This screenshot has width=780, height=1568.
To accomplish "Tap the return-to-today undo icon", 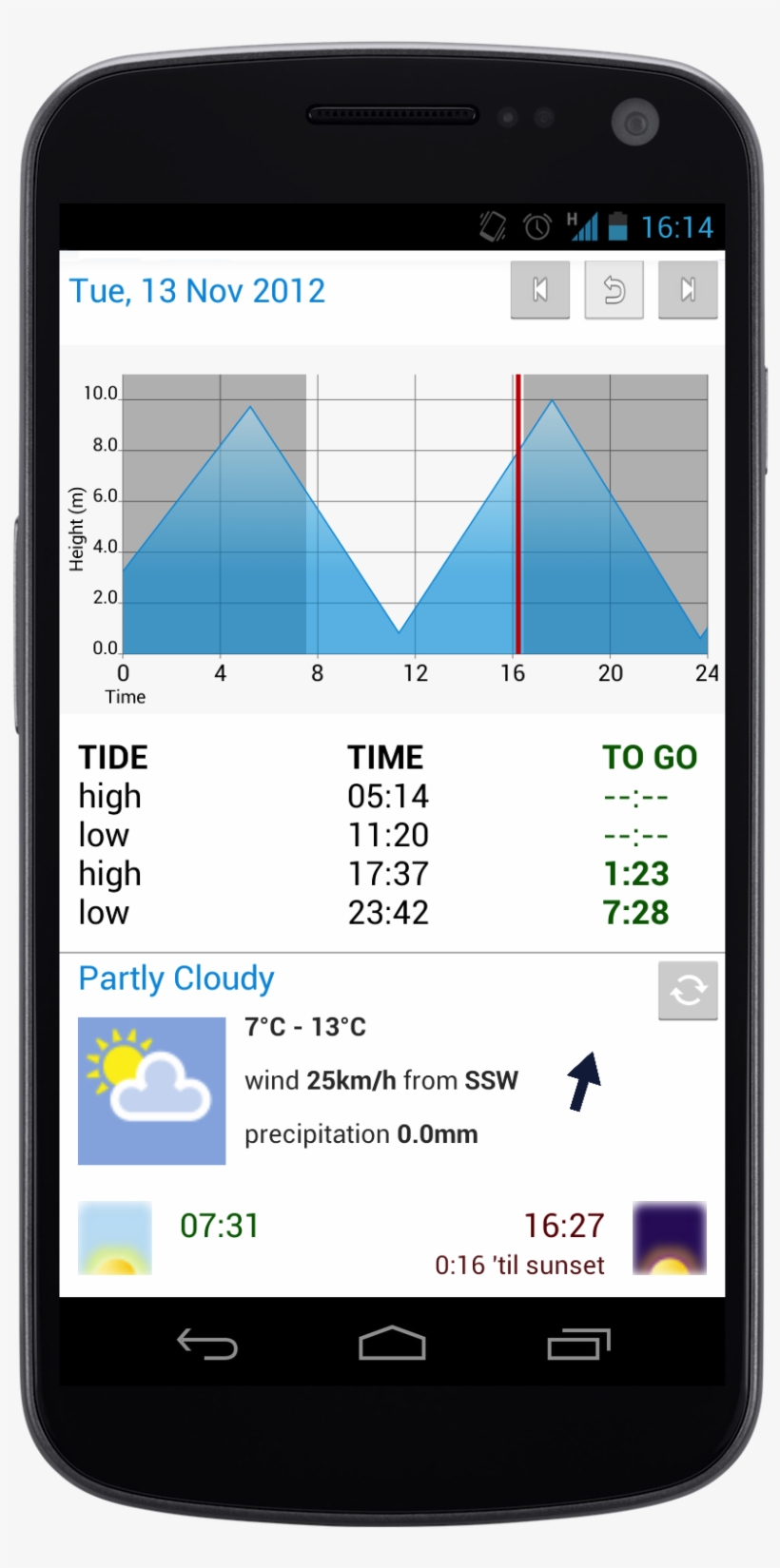I will coord(614,290).
